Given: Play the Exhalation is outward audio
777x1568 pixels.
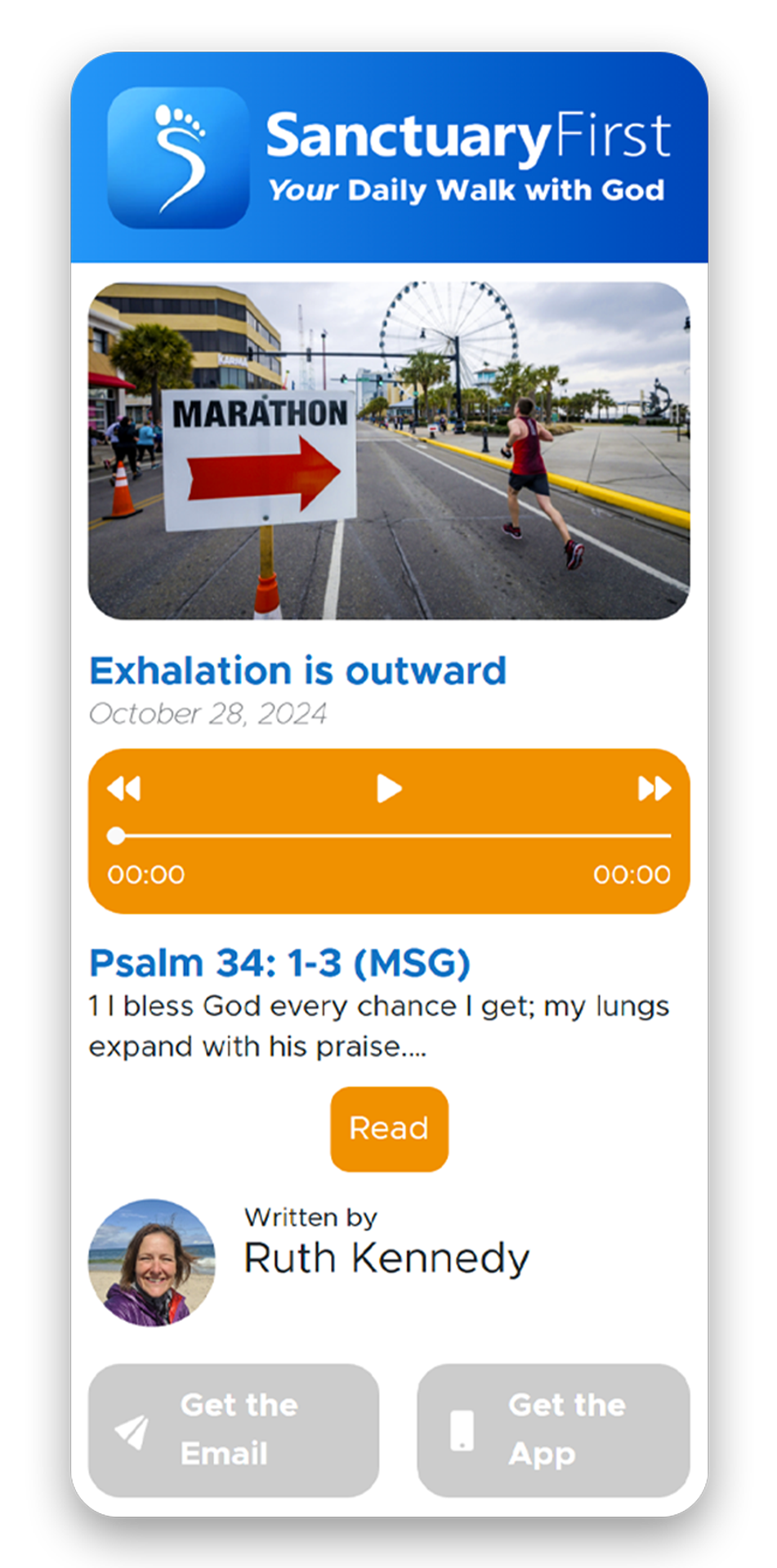Looking at the screenshot, I should (x=389, y=789).
